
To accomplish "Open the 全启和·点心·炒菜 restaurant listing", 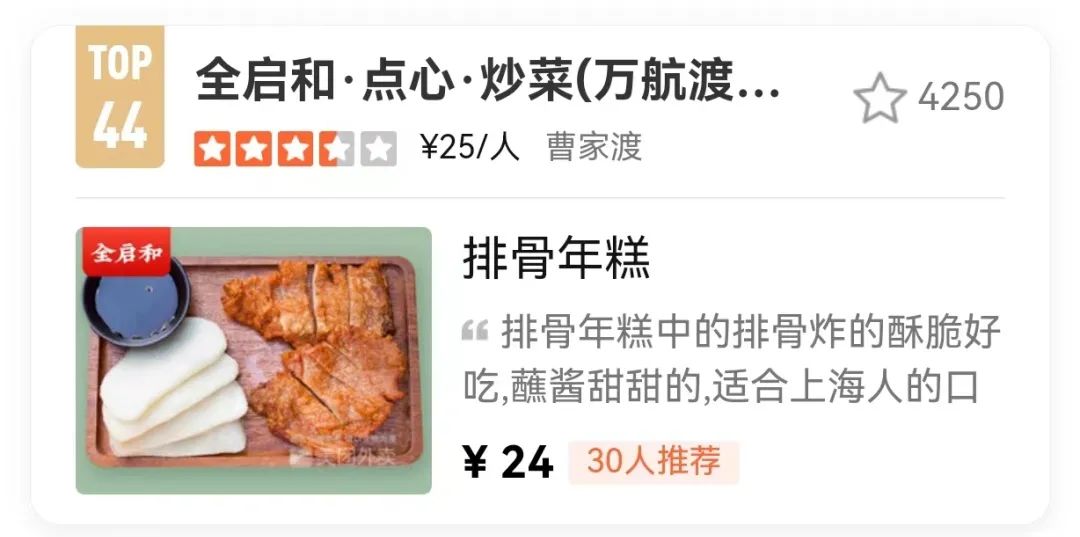I will [488, 80].
